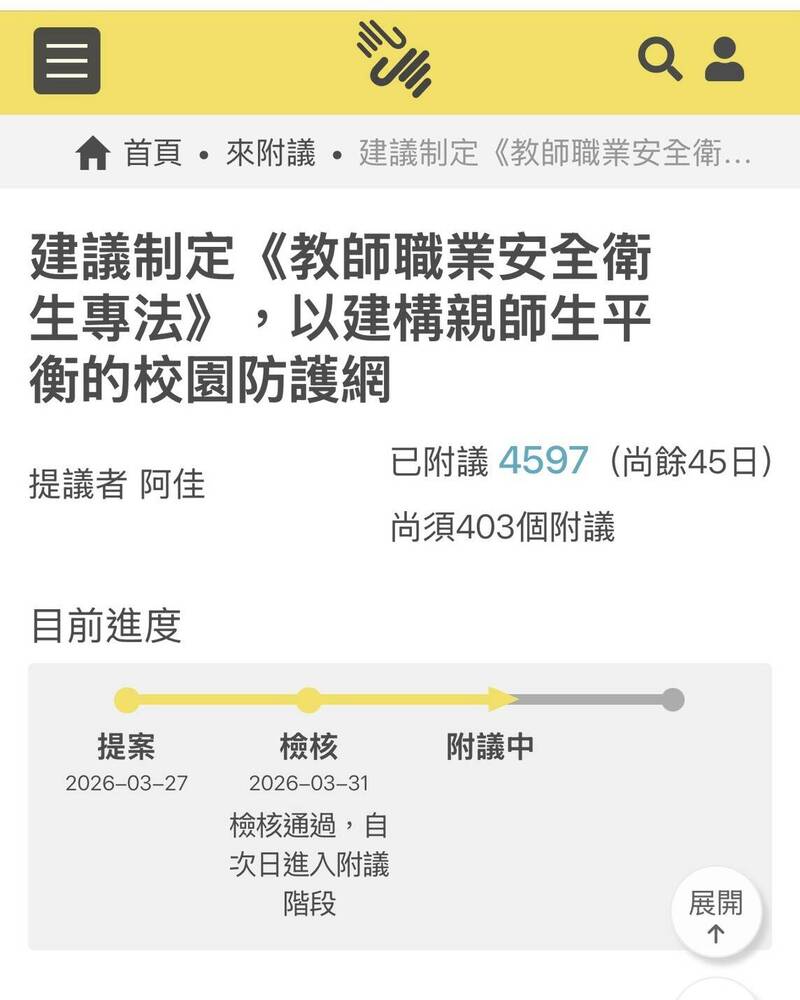Open the site search
Screen dimensions: 800x1000
[659, 59]
